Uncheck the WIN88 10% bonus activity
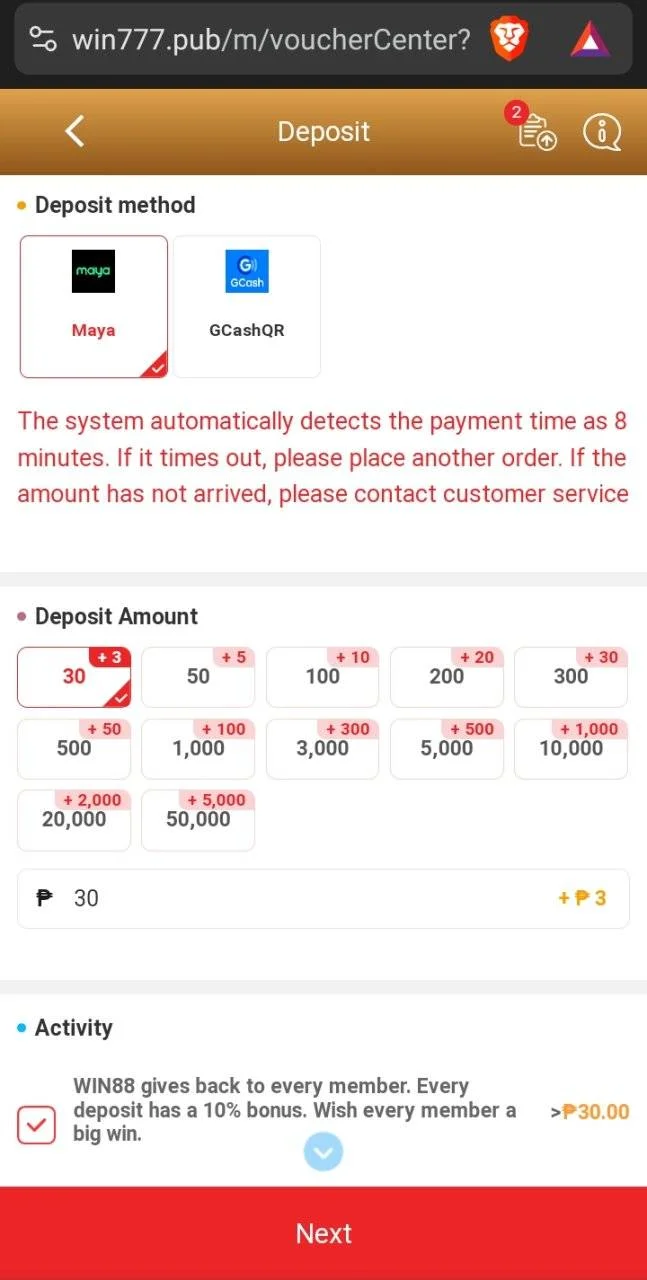Screen dimensions: 647x1280 click(x=37, y=1126)
